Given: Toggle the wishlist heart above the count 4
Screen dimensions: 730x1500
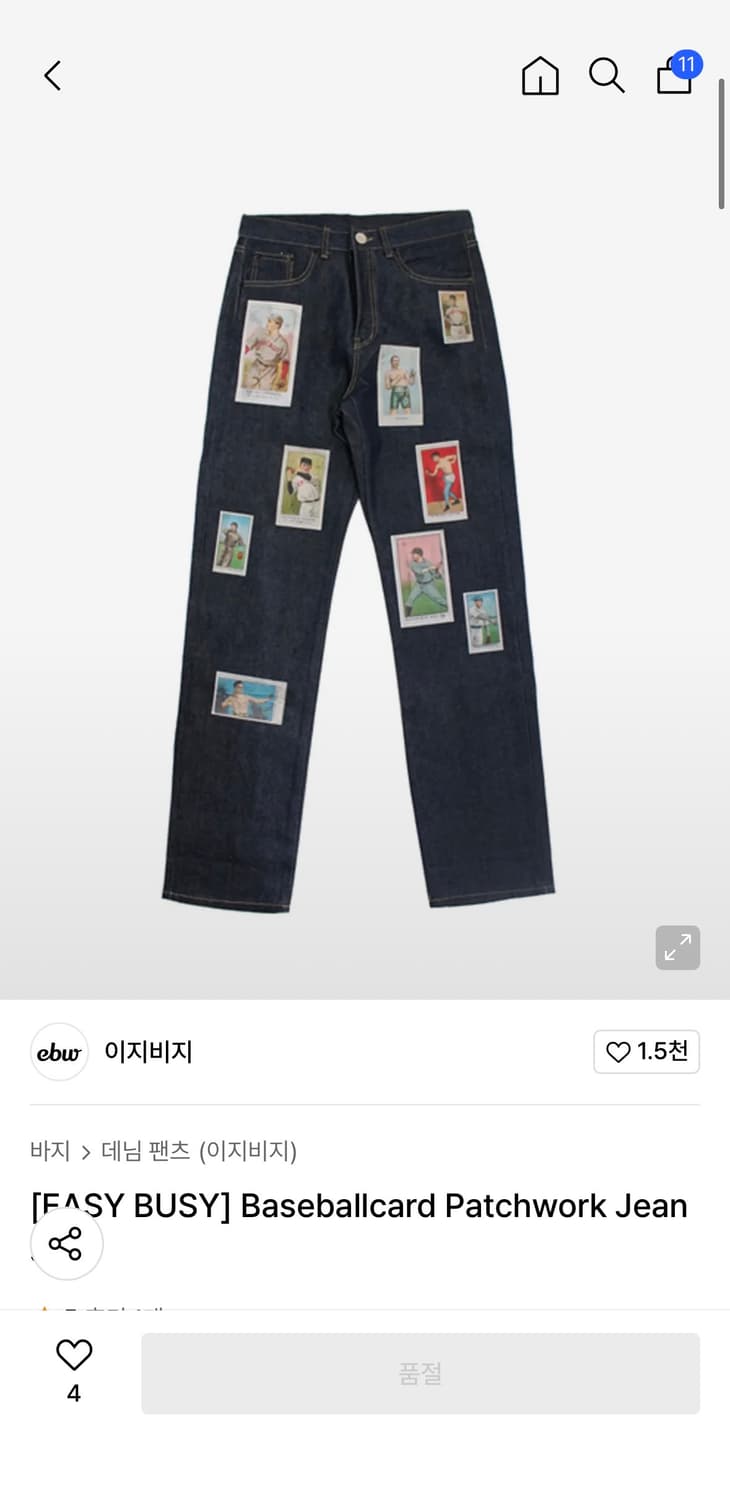Looking at the screenshot, I should click(74, 1353).
